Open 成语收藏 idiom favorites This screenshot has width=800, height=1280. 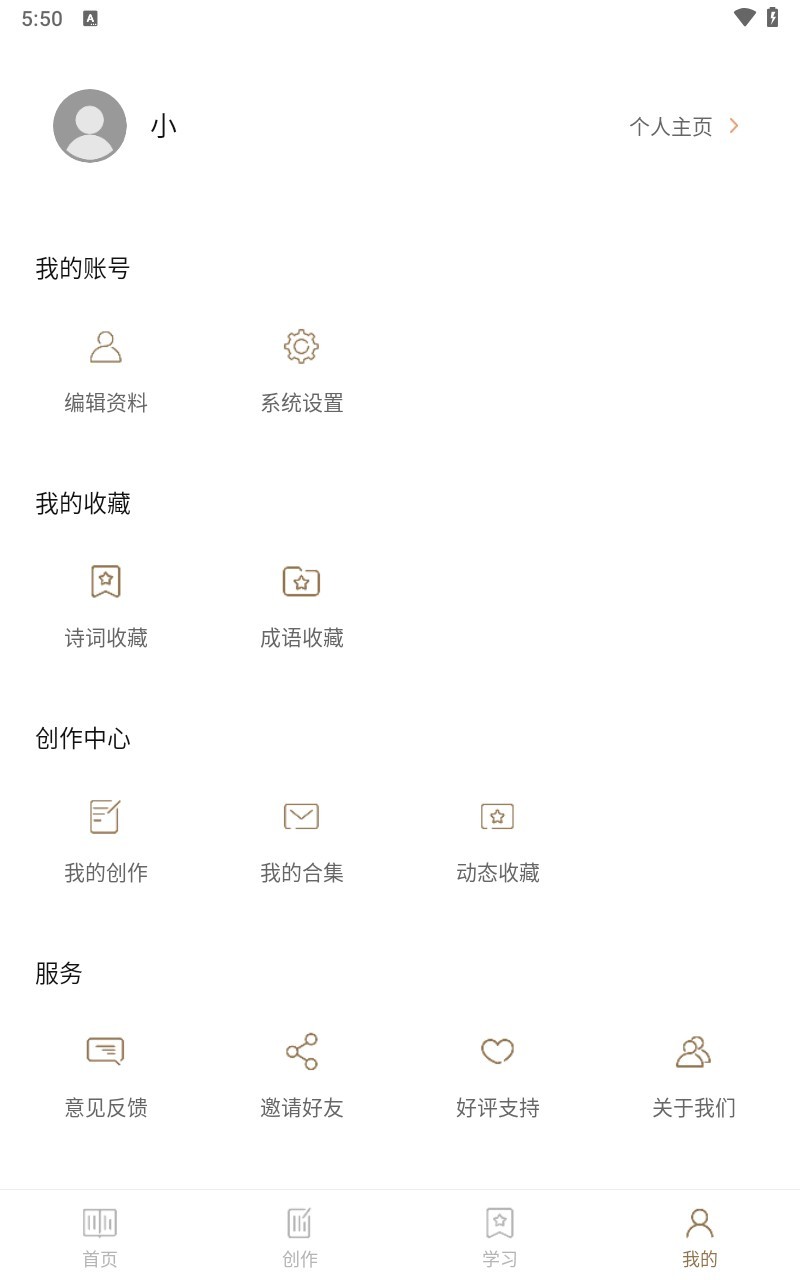tap(301, 605)
